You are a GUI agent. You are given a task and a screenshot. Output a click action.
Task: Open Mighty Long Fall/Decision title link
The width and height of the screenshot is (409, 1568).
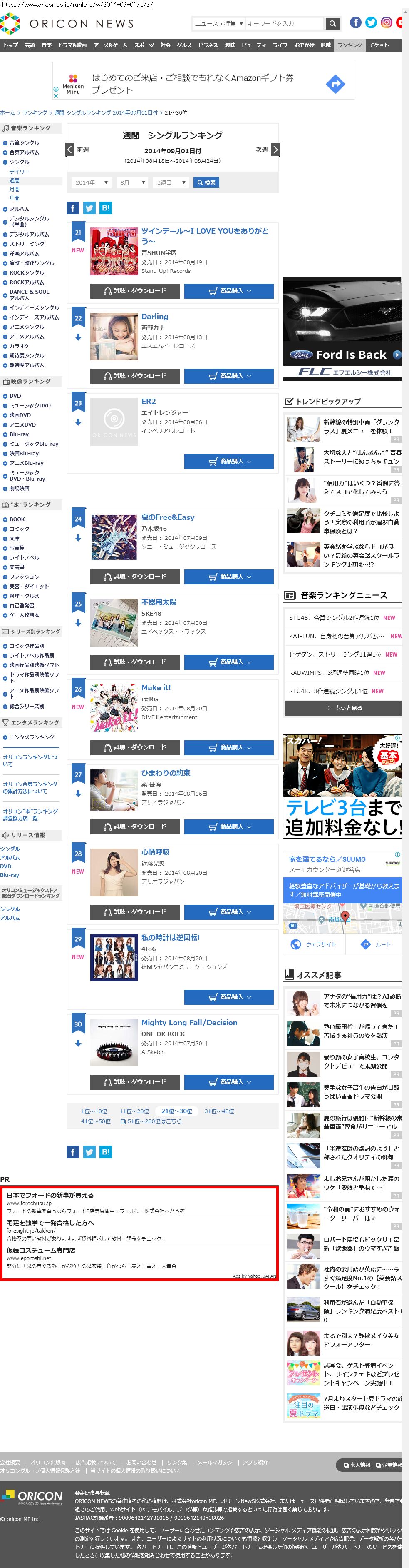coord(190,1023)
